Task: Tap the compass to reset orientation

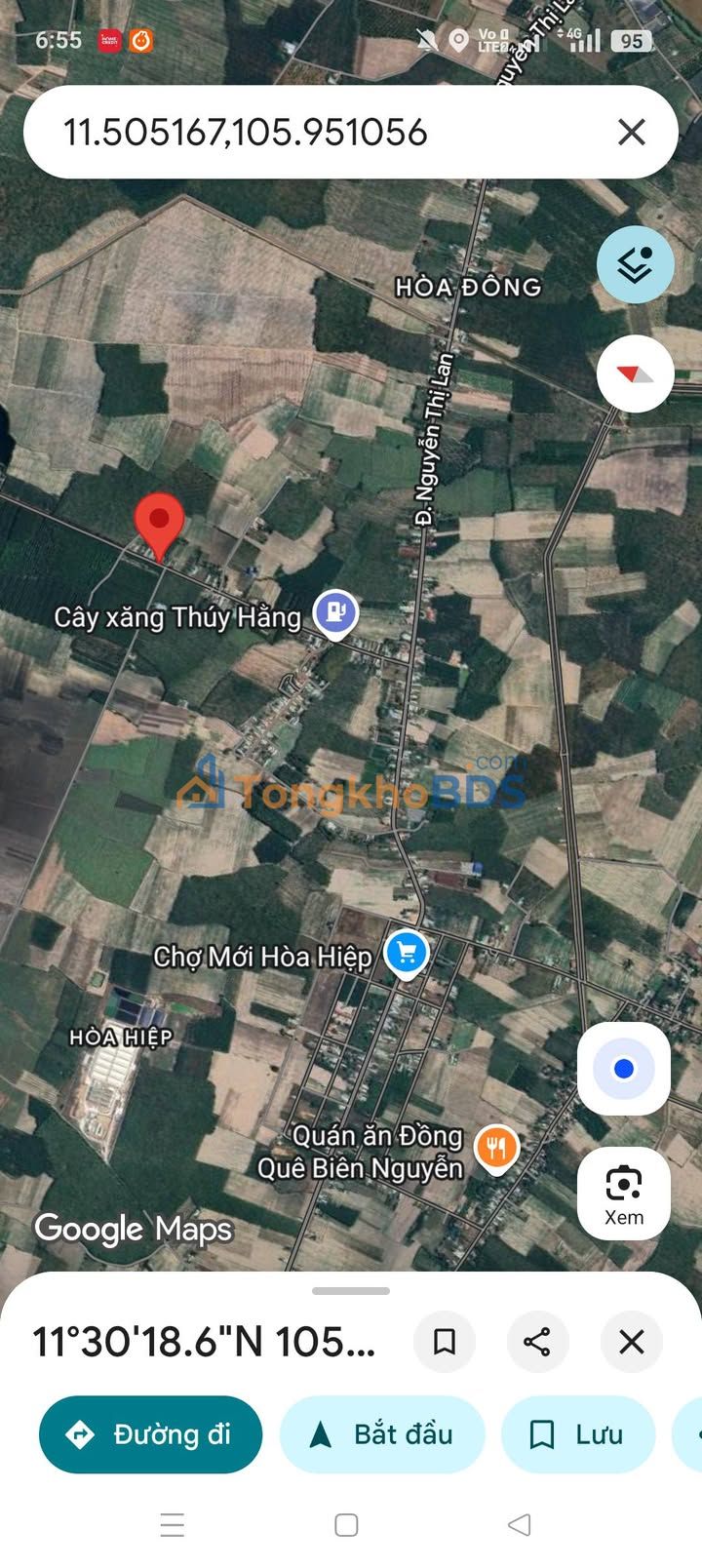Action: [635, 374]
